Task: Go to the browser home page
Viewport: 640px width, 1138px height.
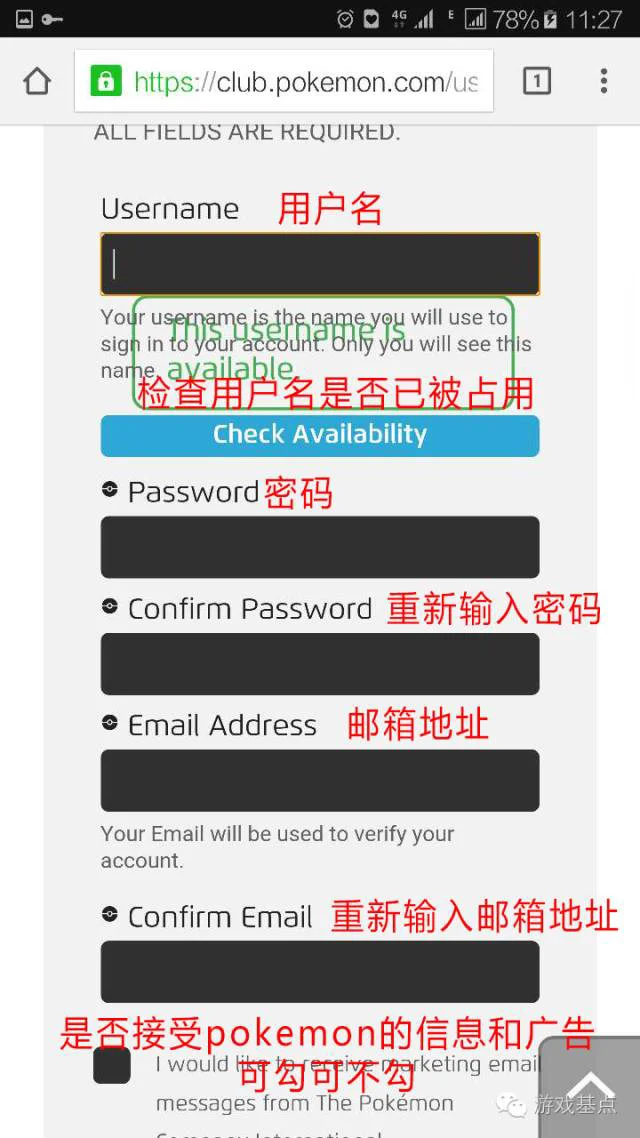Action: click(x=37, y=81)
